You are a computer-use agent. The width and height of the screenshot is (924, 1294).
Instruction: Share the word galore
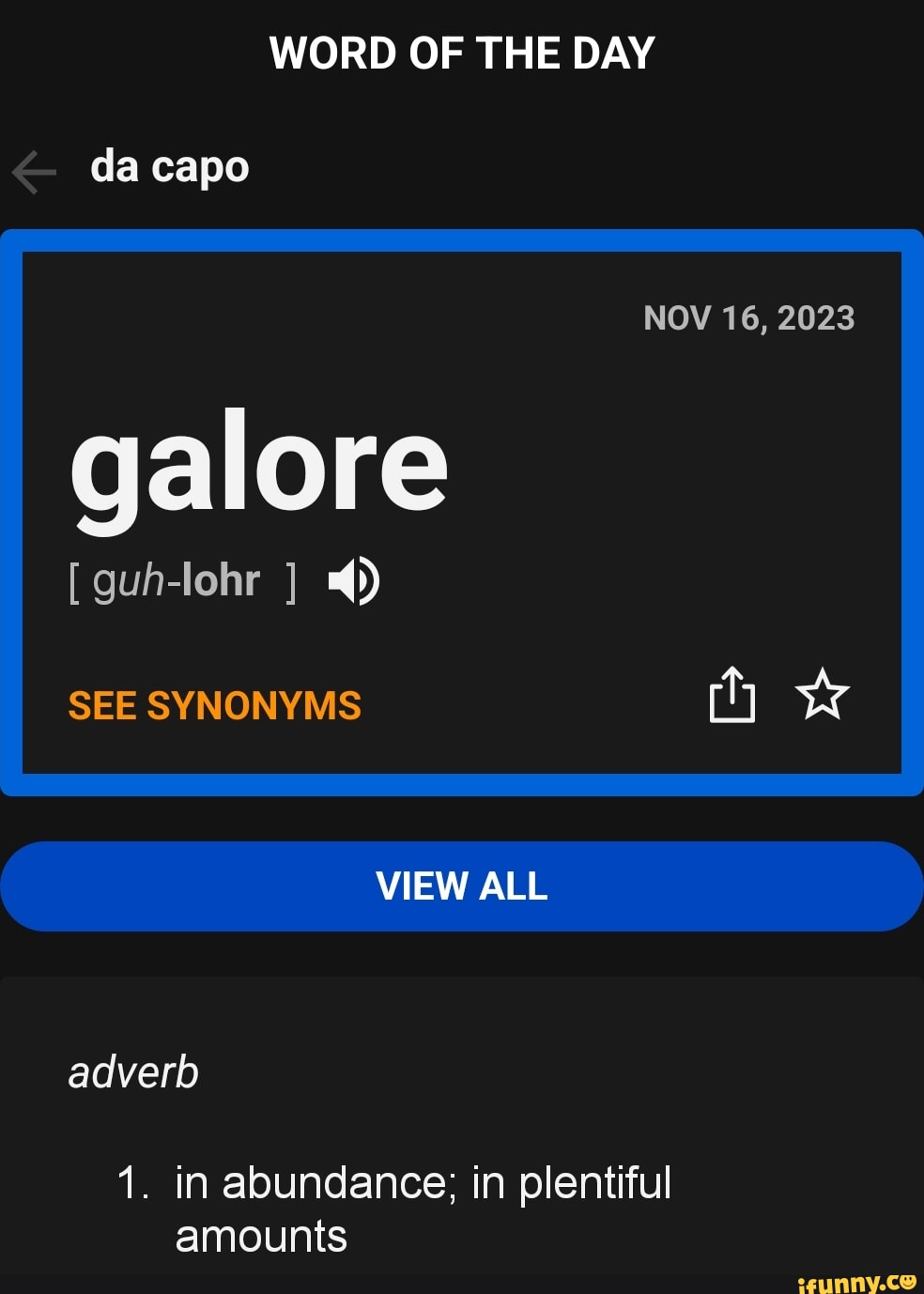click(731, 695)
